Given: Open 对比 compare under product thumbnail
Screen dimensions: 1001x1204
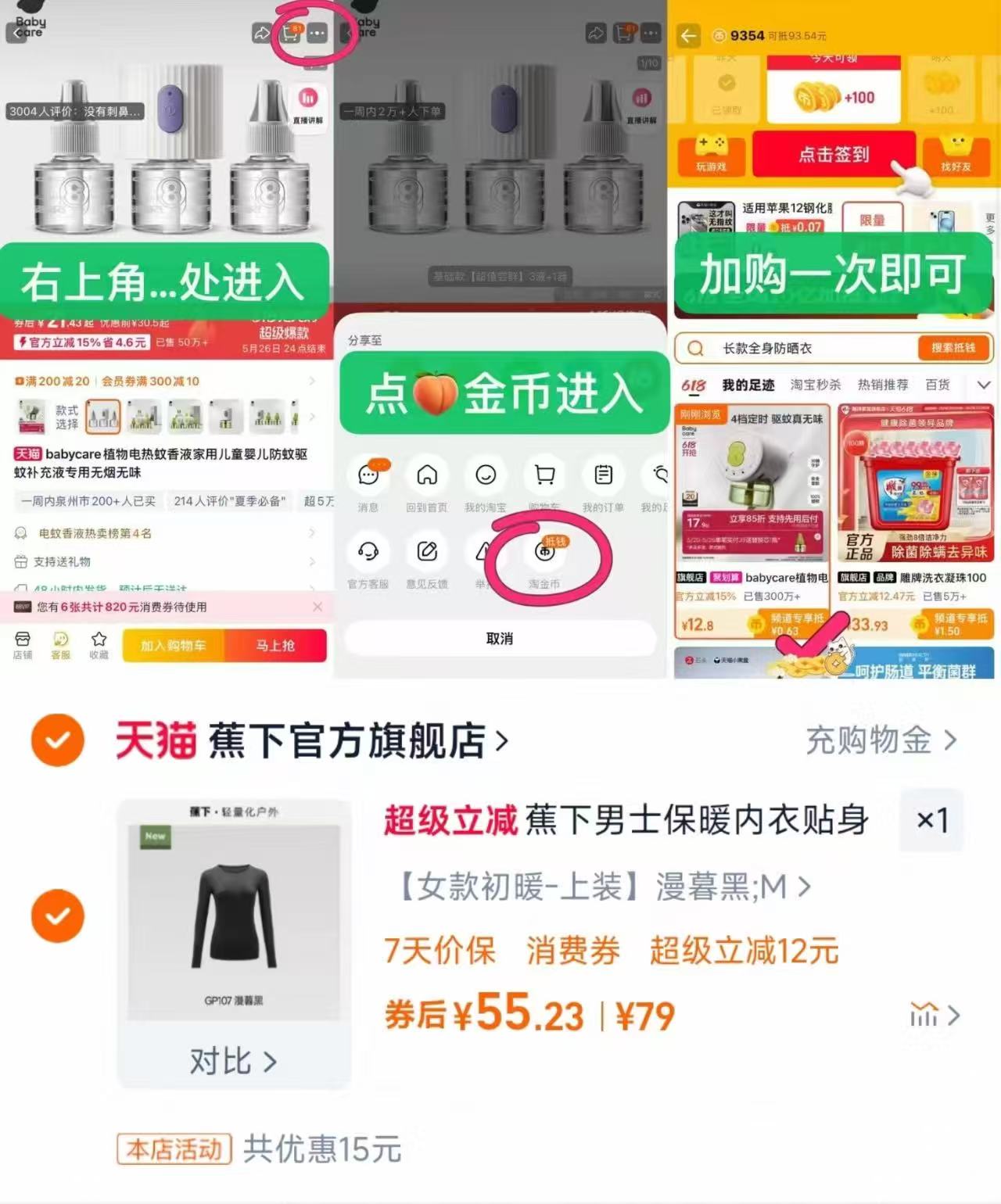Looking at the screenshot, I should tap(231, 1062).
